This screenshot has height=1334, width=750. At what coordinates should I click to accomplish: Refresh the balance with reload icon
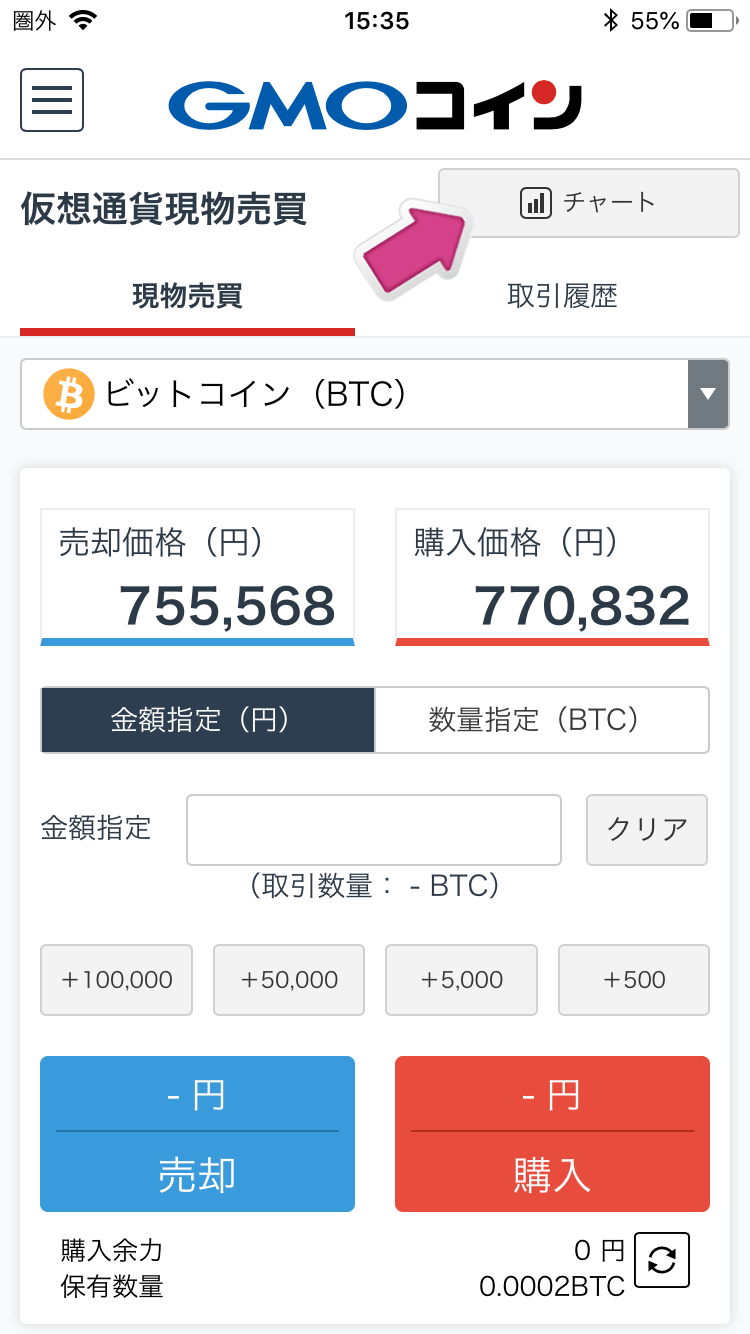point(662,1260)
